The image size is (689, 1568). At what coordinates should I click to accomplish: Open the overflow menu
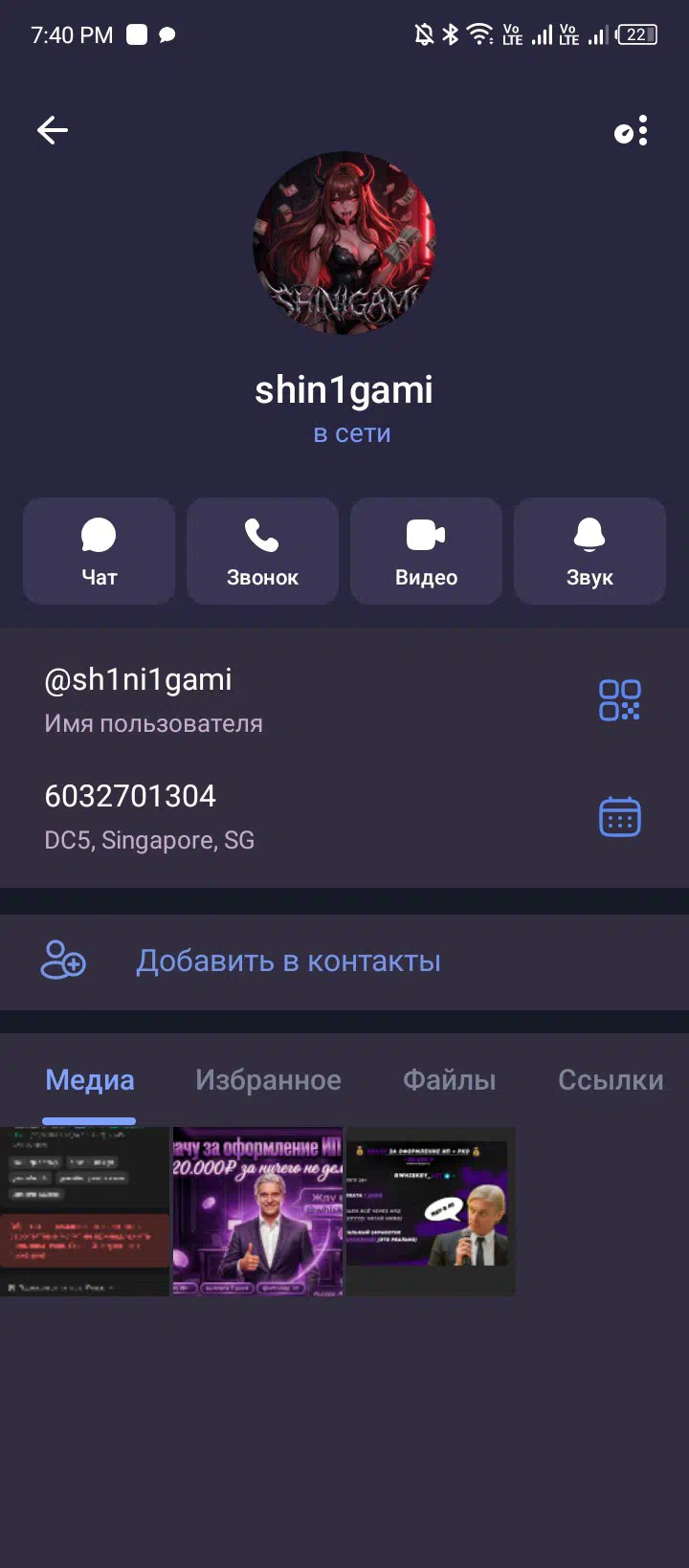[x=633, y=130]
